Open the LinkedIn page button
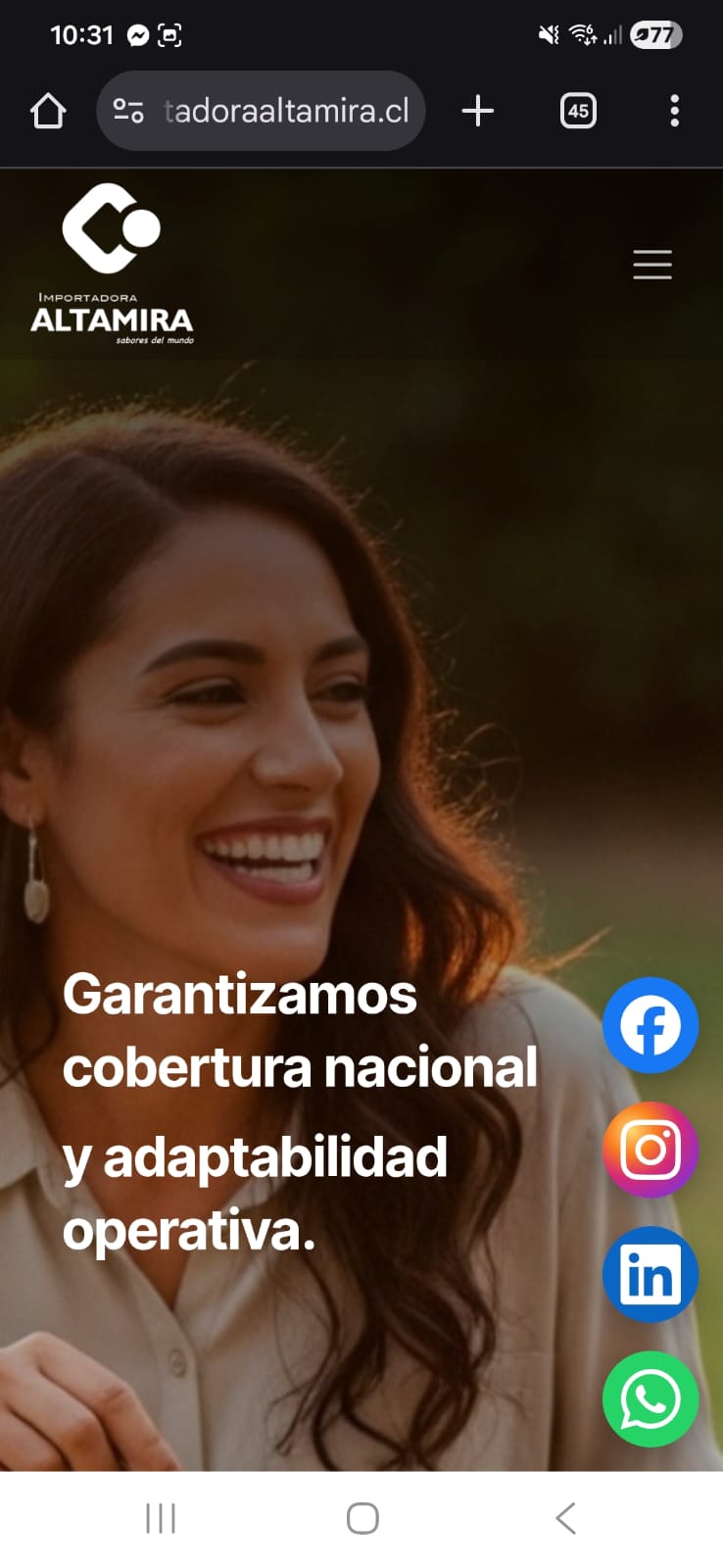Image resolution: width=723 pixels, height=1568 pixels. 650,1274
